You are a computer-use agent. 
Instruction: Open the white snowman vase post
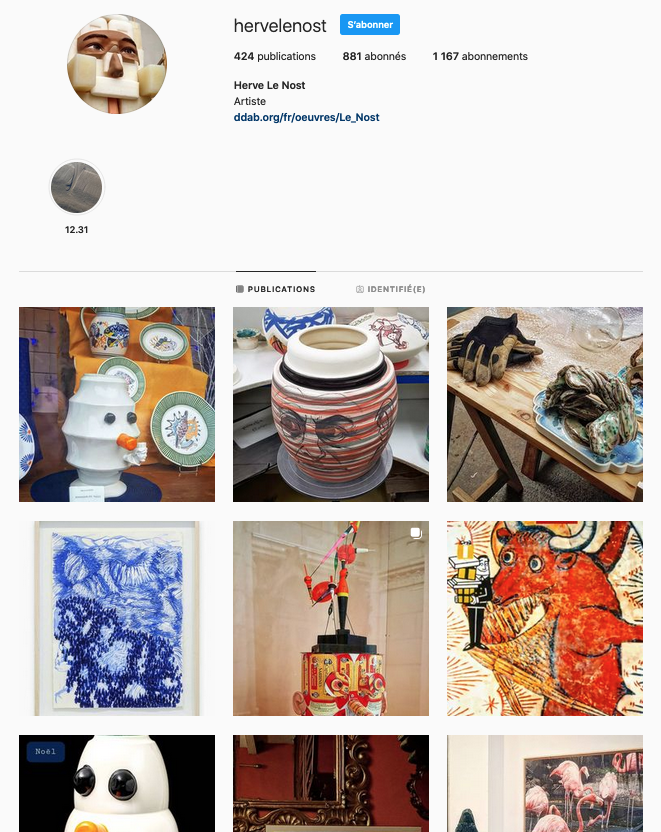click(x=117, y=404)
